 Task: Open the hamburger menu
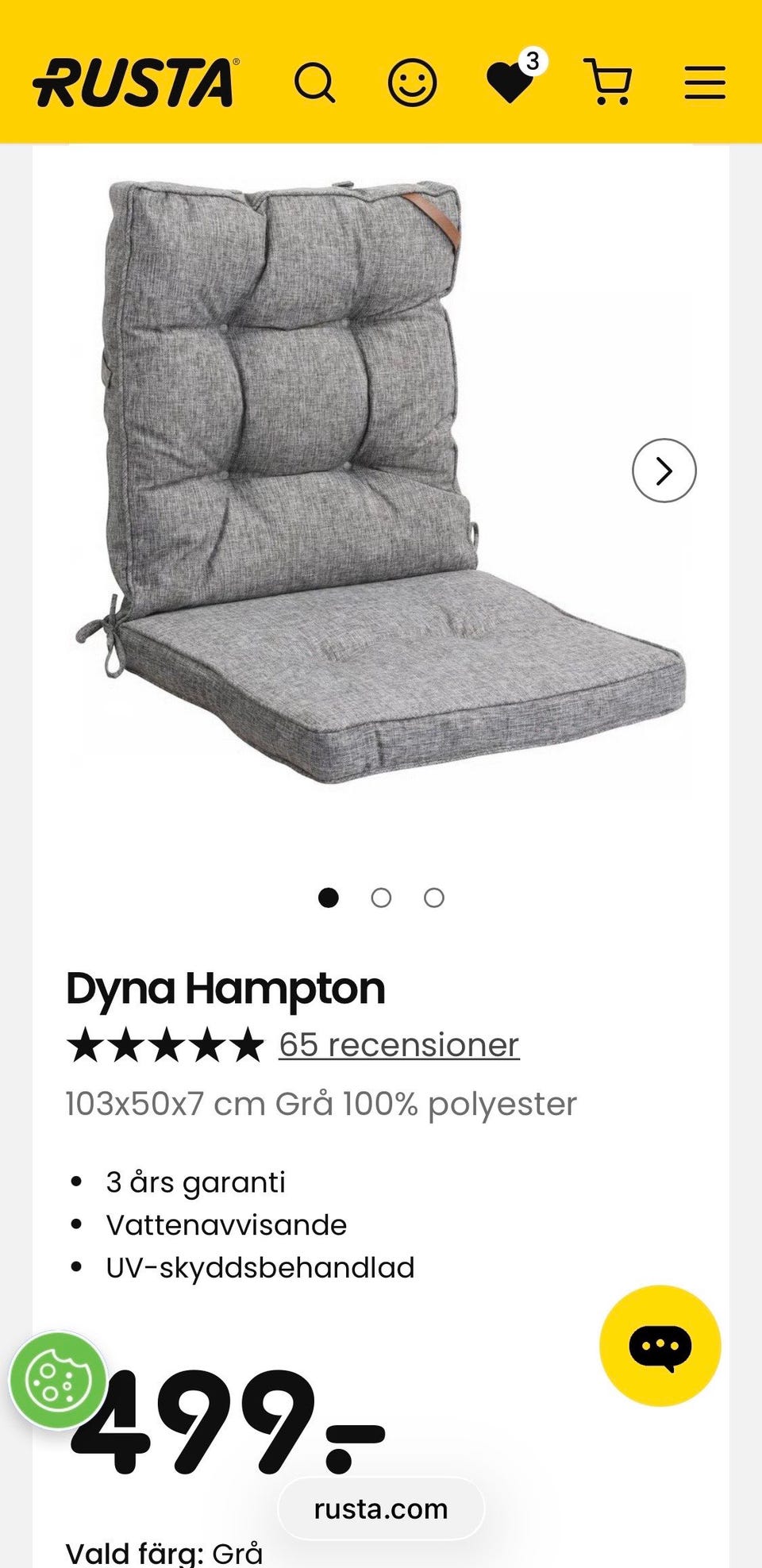pos(705,82)
